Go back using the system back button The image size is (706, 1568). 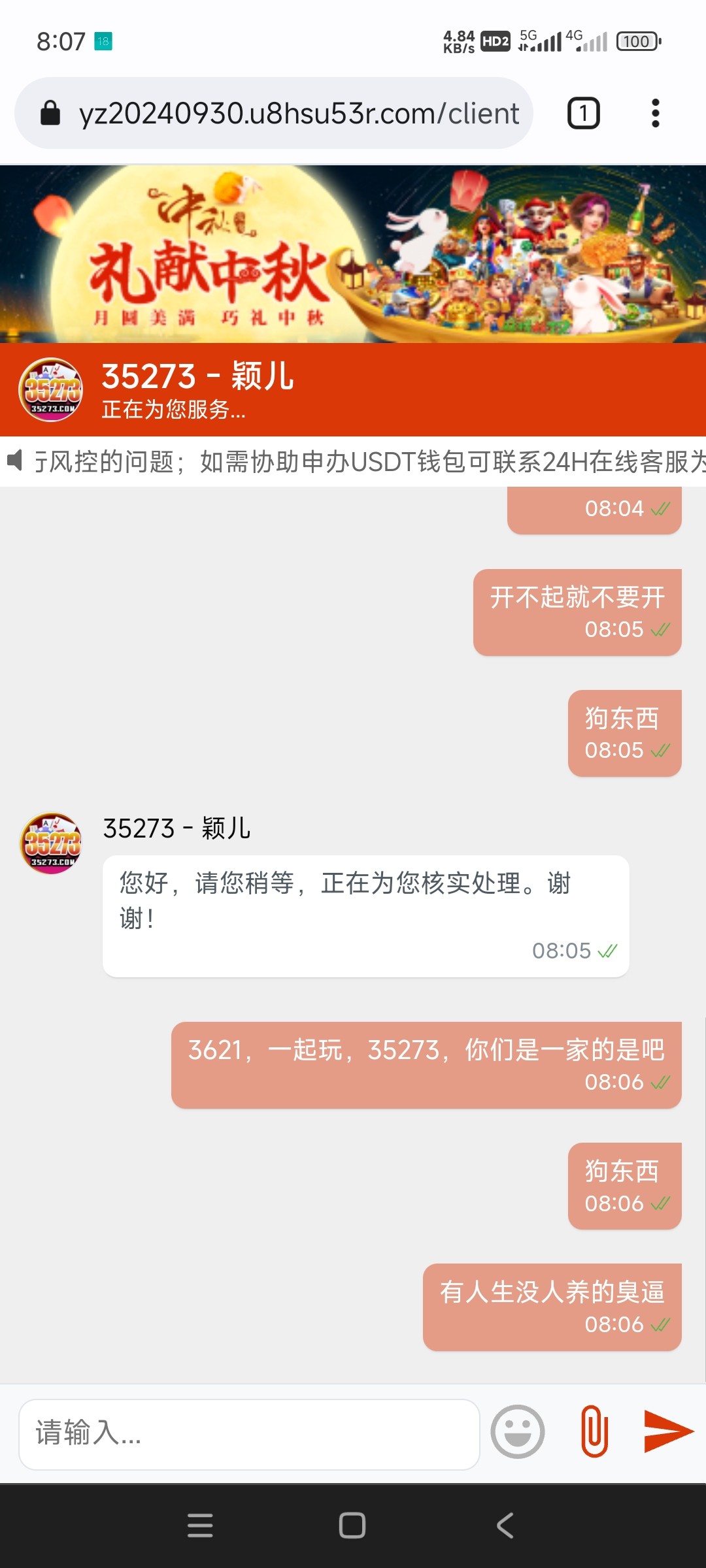[x=505, y=1526]
